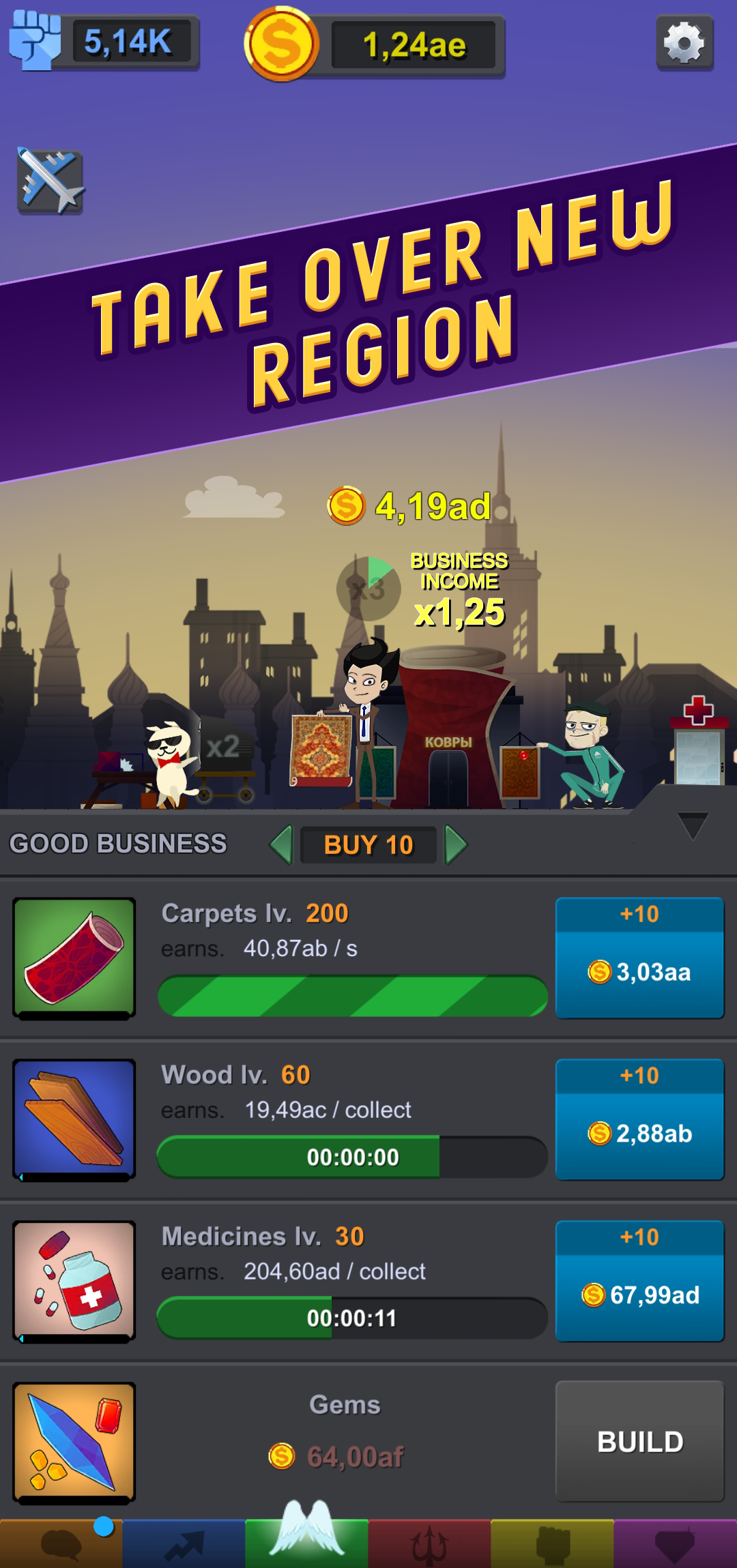The width and height of the screenshot is (737, 1568).
Task: Switch to the chat bubble tab
Action: 61,1543
